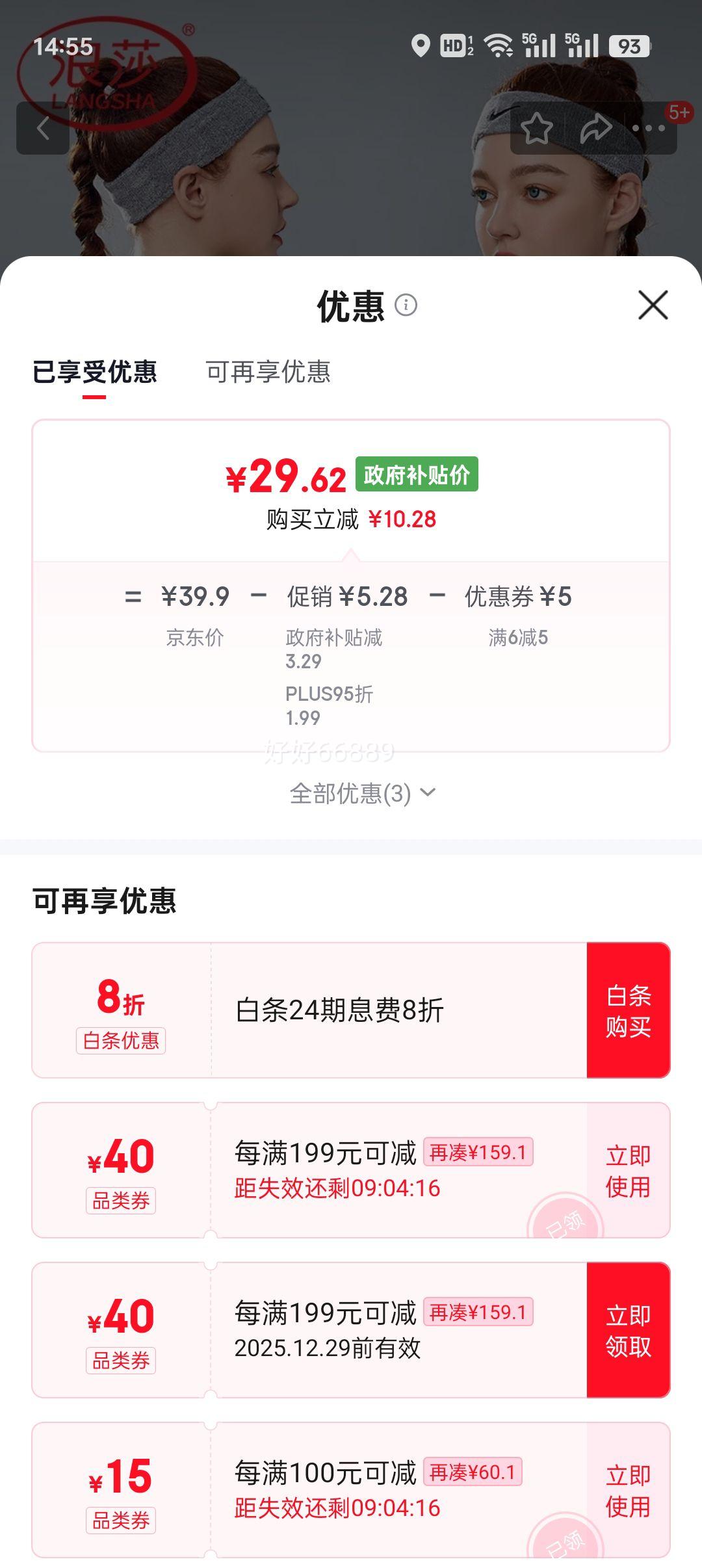Tap the Wi-Fi icon in the status bar

[x=499, y=46]
